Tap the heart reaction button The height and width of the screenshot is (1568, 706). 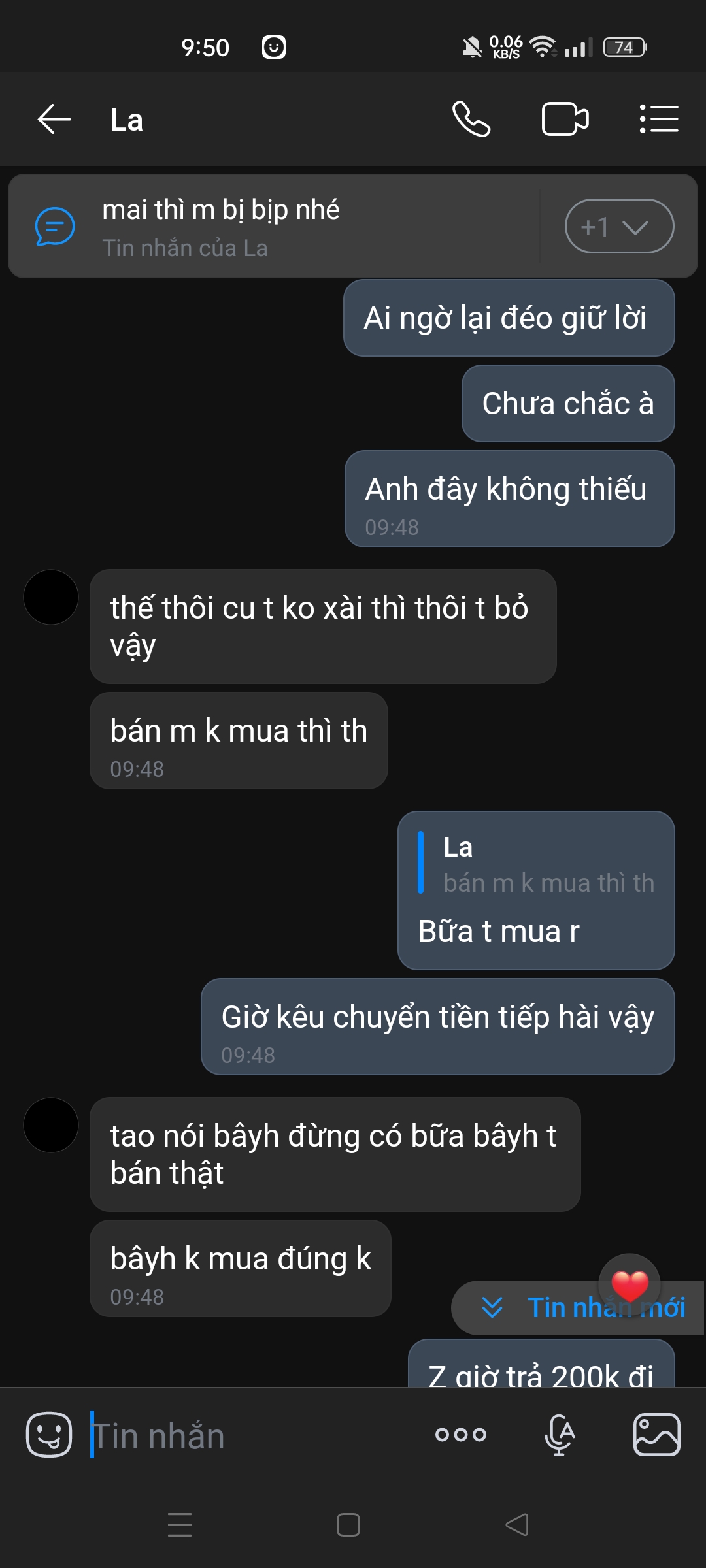630,1284
